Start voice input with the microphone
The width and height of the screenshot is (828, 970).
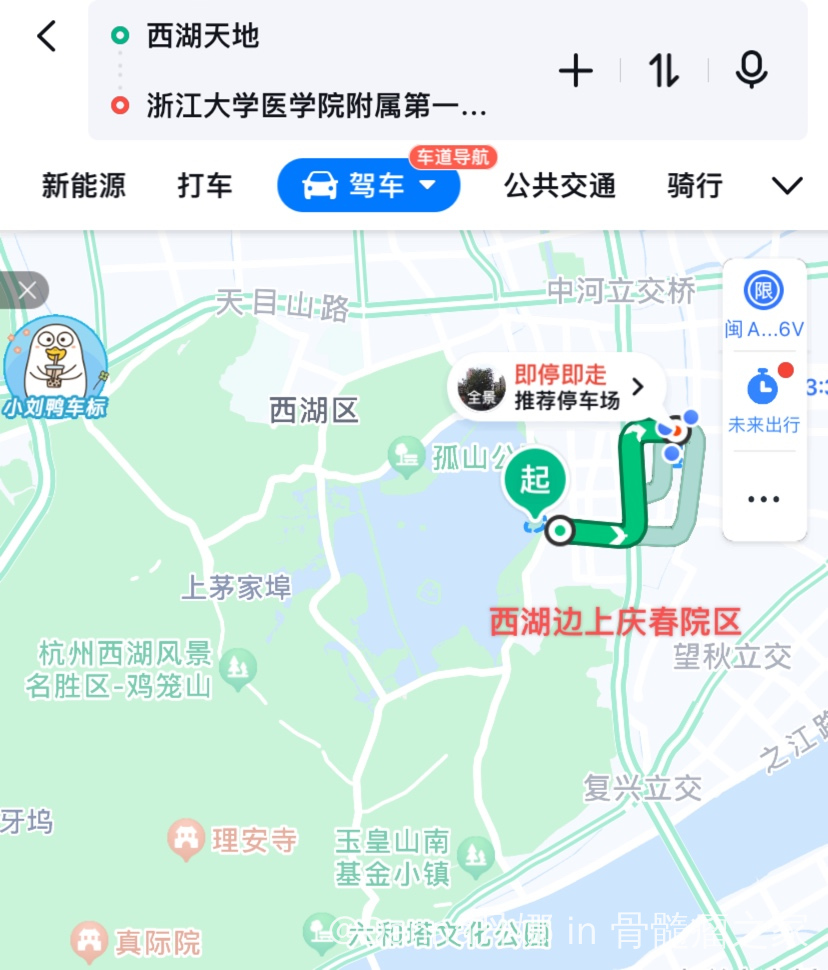751,70
